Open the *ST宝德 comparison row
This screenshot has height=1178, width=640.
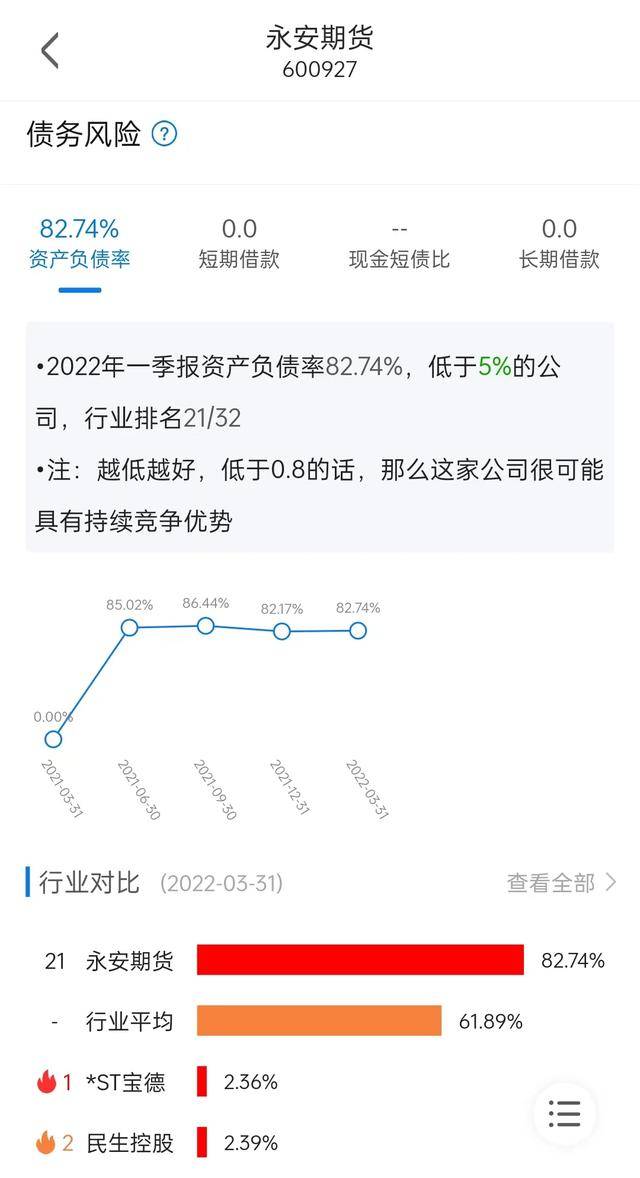(x=126, y=1082)
